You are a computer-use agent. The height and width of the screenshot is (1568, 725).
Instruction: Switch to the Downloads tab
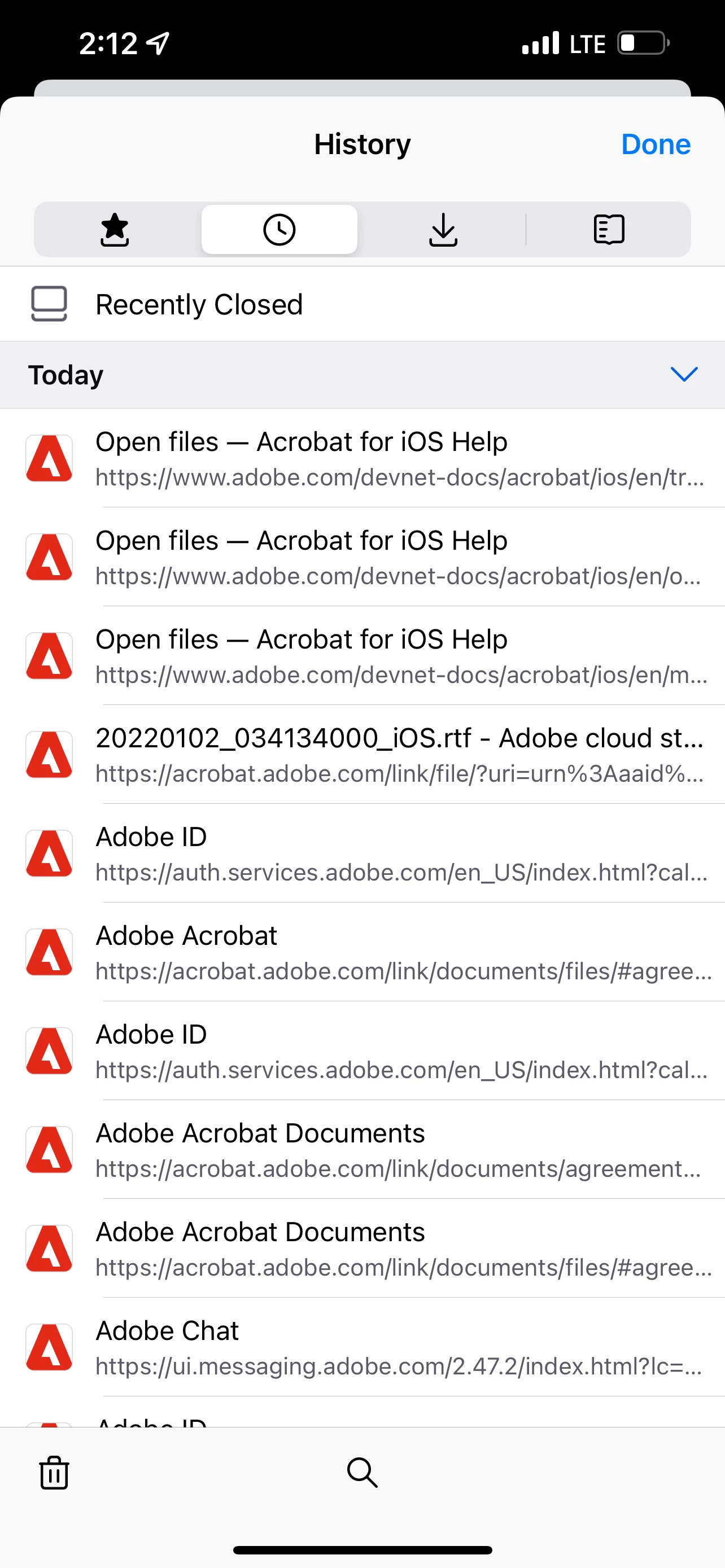(443, 230)
